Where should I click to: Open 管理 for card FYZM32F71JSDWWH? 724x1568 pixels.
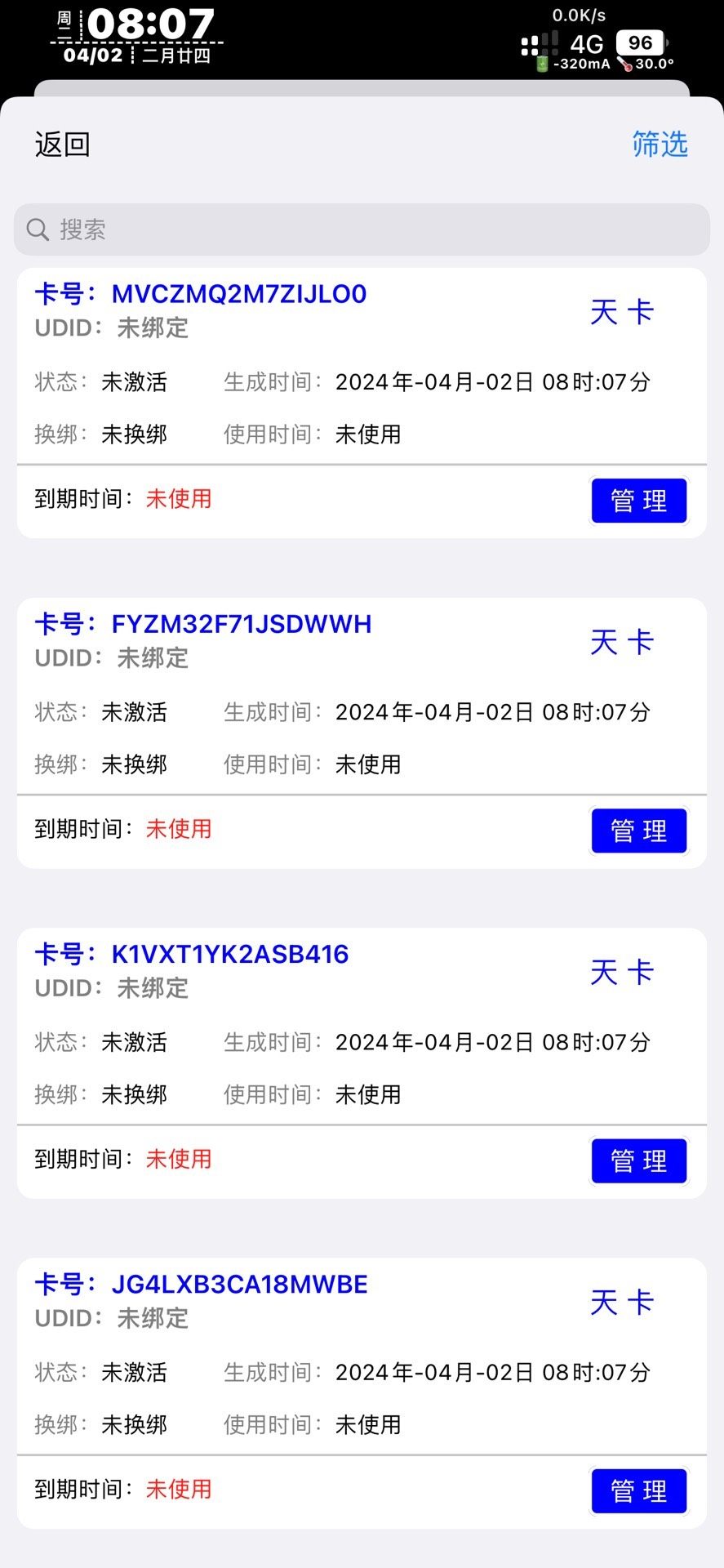tap(638, 831)
